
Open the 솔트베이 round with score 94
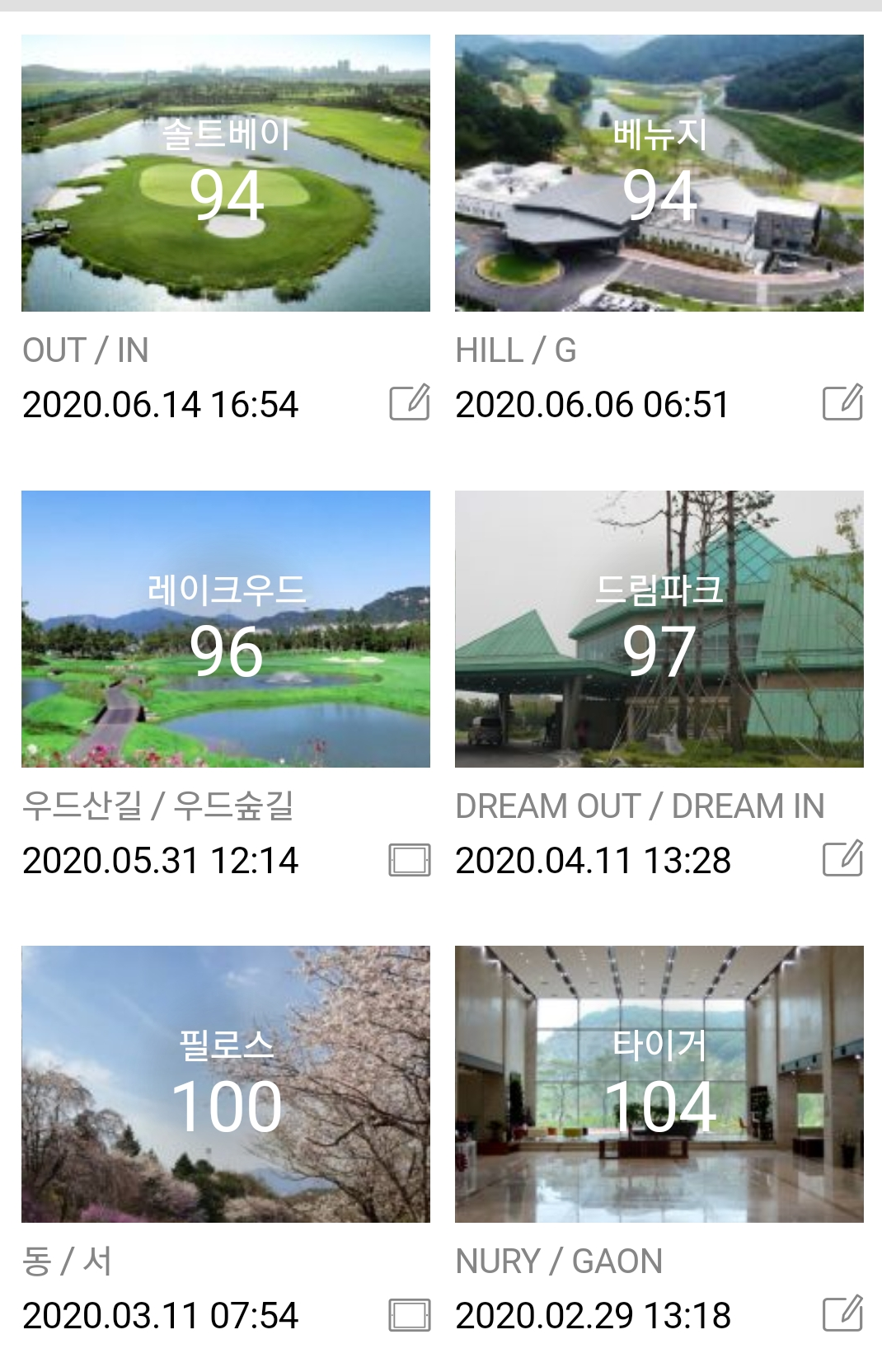coord(225,173)
